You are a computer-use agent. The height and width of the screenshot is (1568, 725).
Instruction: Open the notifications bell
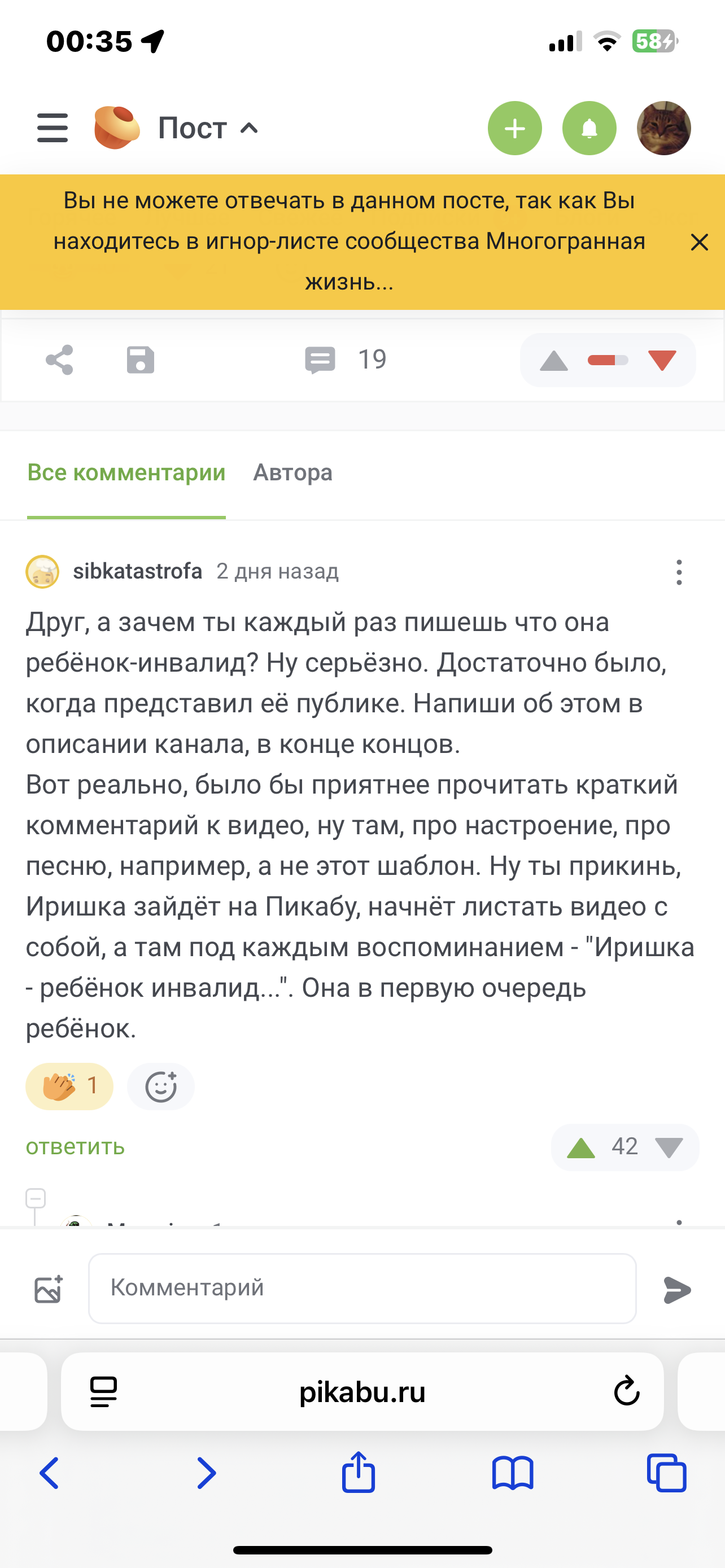point(589,129)
